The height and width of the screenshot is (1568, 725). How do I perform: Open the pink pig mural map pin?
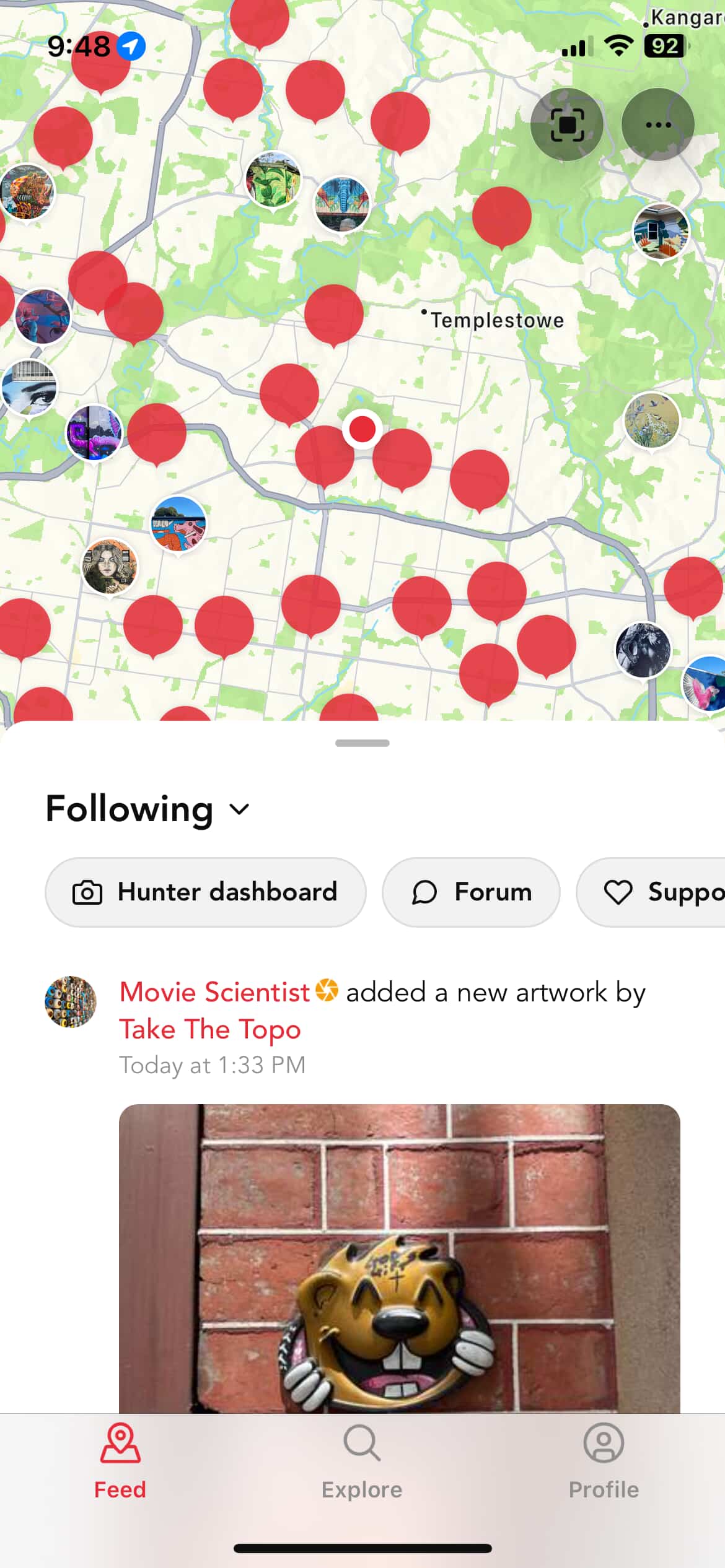tap(178, 524)
